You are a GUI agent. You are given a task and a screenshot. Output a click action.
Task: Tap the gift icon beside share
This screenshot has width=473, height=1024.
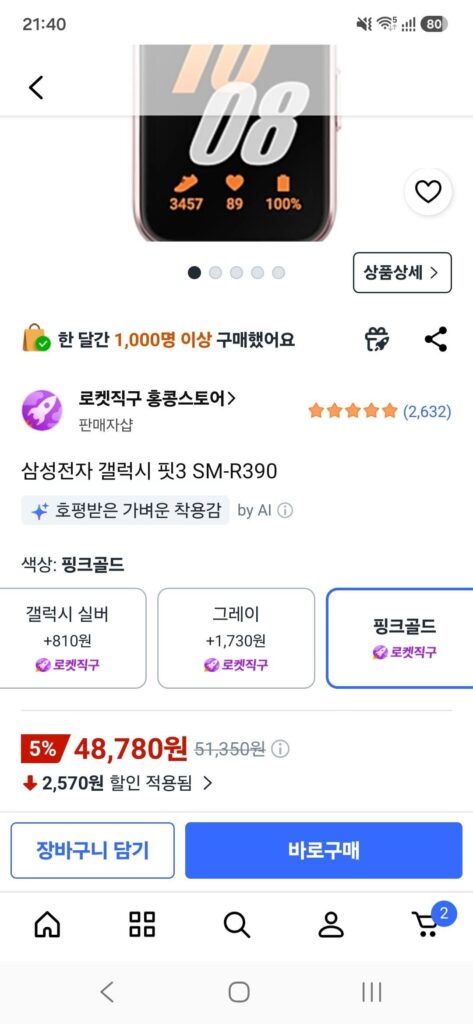[377, 340]
